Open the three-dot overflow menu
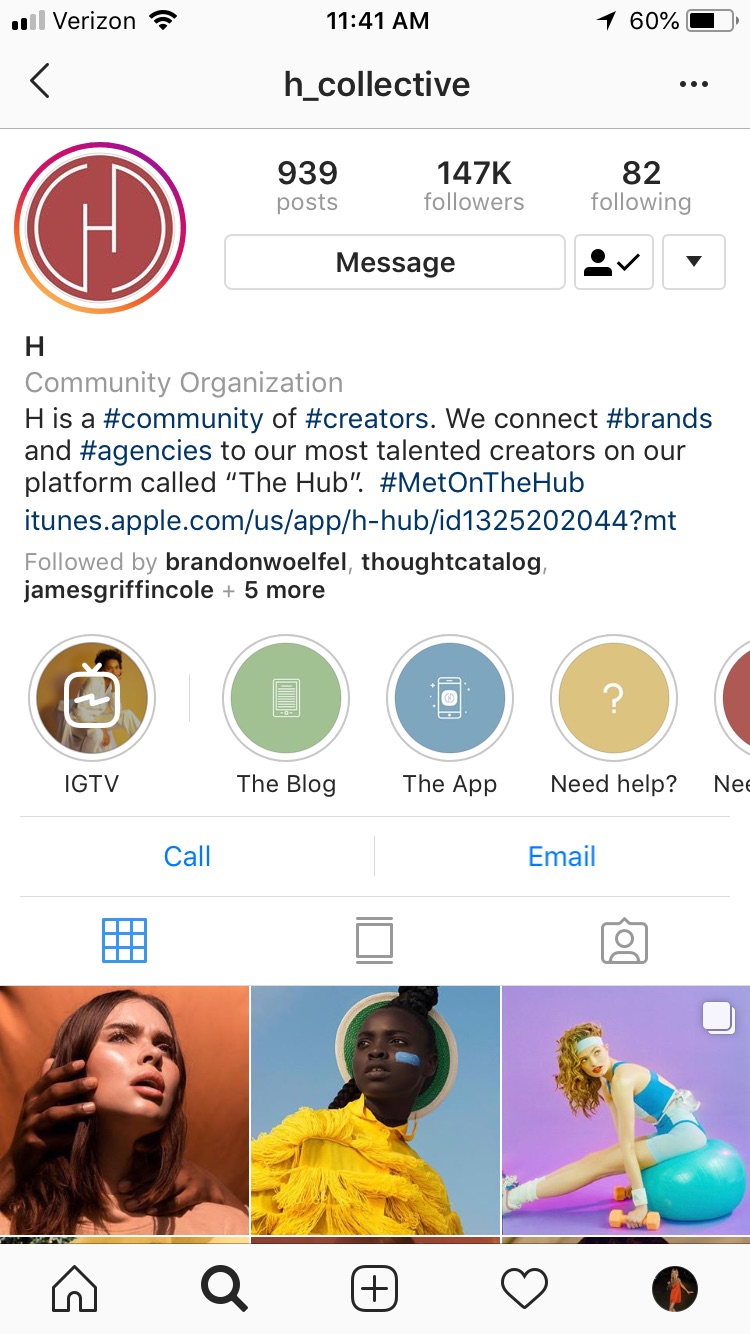Screen dimensions: 750x1334 pos(693,84)
